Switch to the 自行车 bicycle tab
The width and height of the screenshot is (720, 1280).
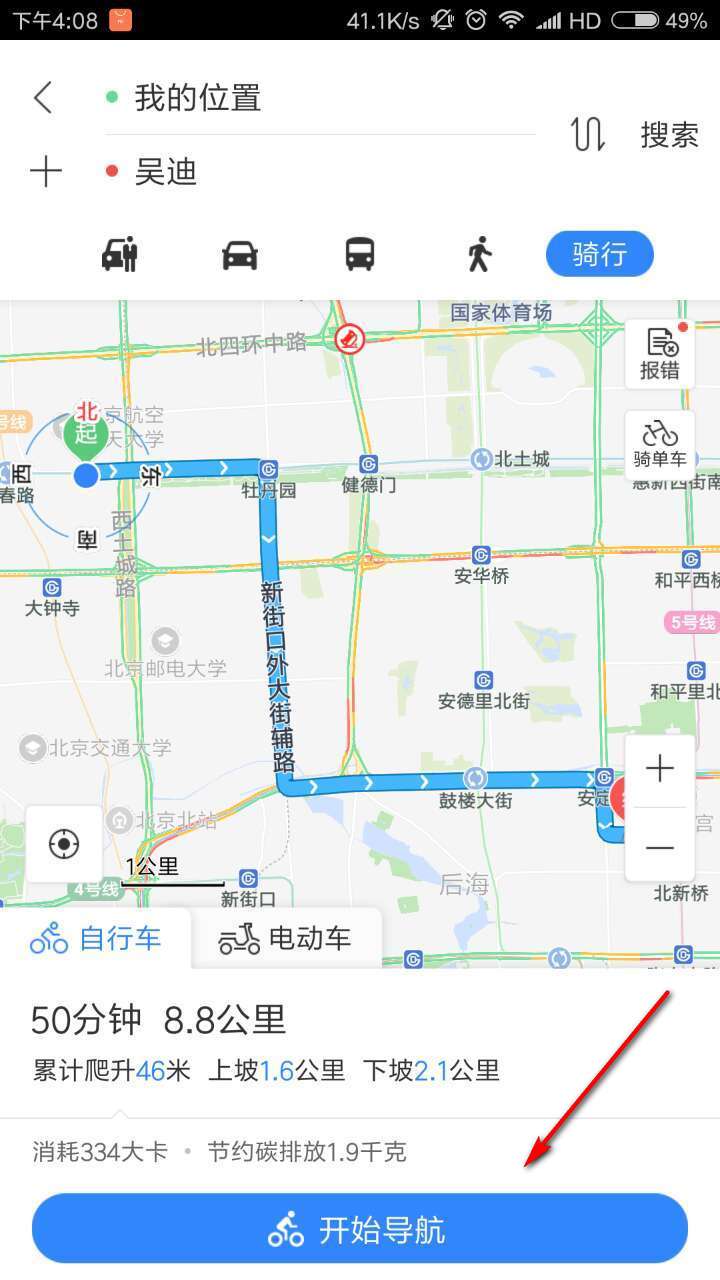(95, 937)
